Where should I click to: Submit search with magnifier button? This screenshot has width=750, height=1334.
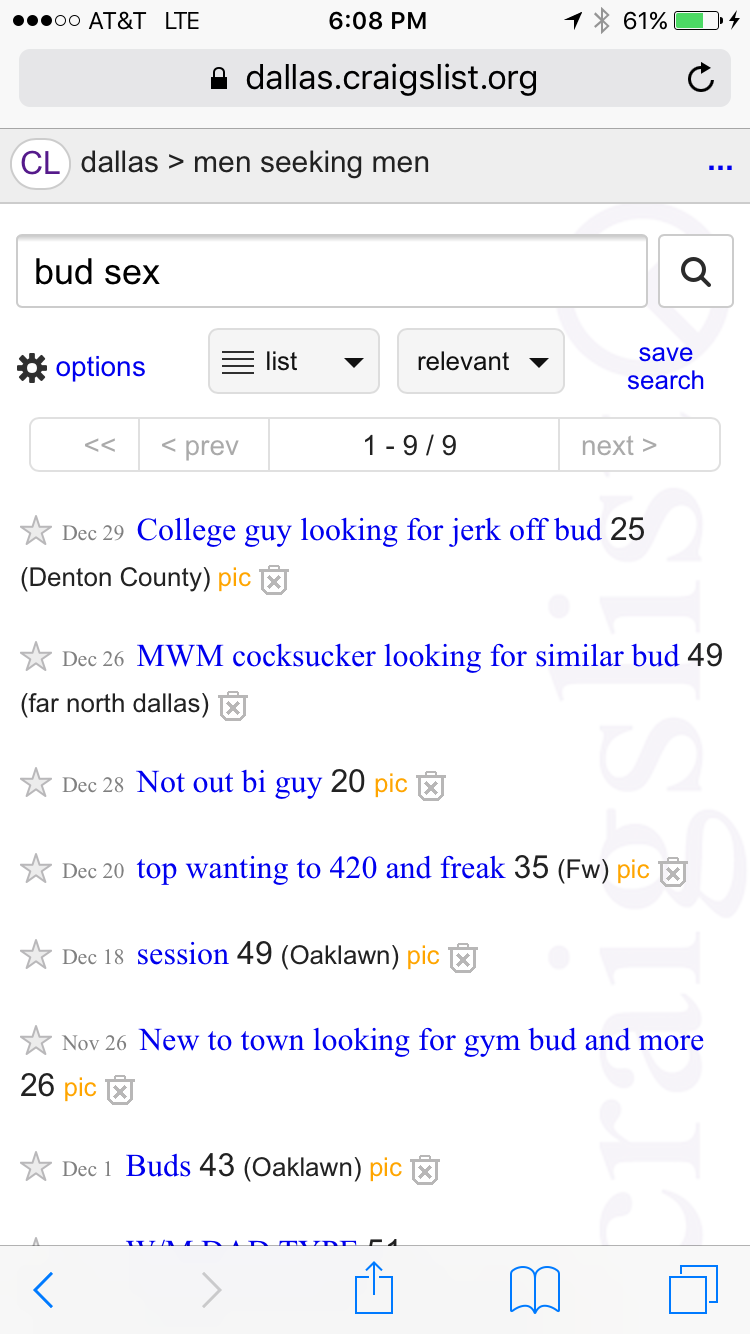(x=695, y=271)
